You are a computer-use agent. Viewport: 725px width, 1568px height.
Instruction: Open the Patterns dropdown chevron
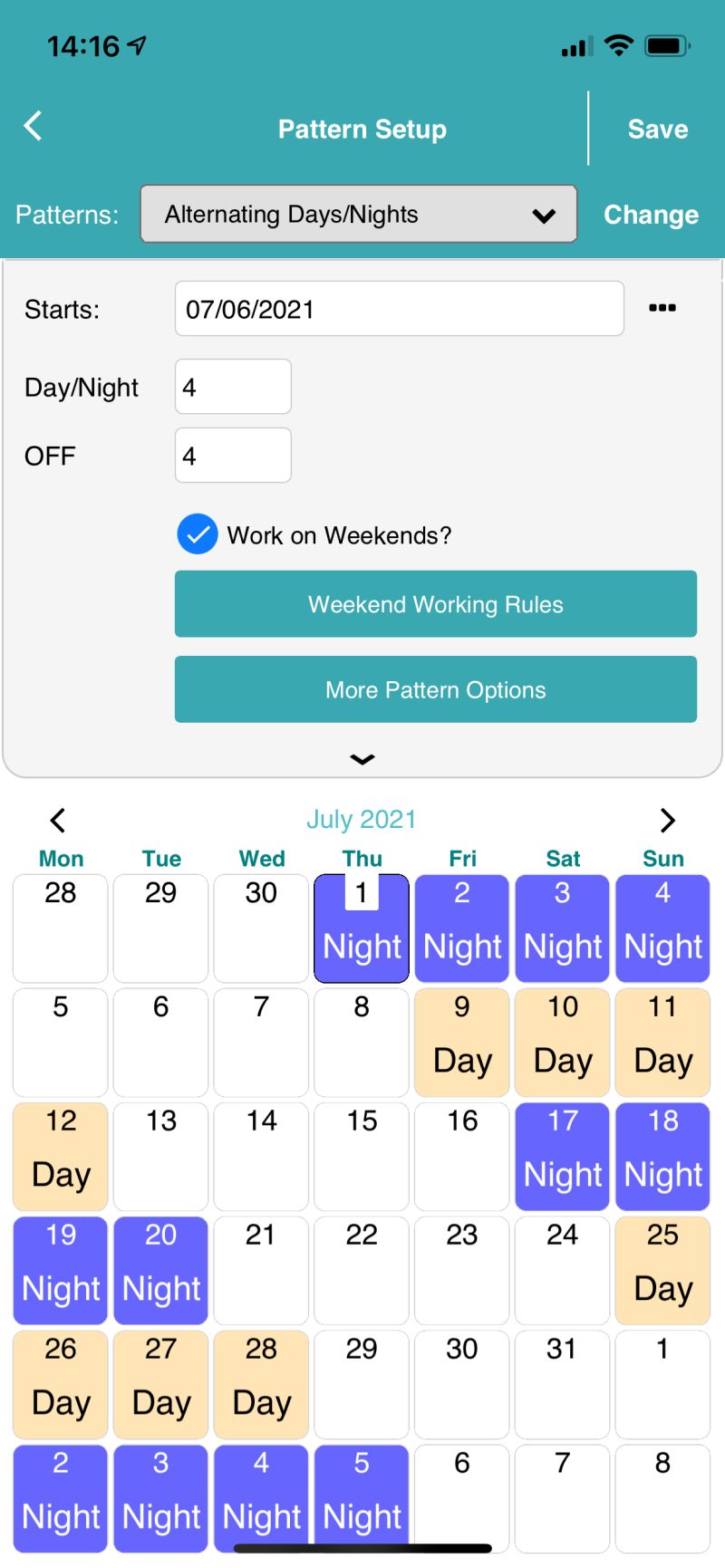tap(543, 216)
